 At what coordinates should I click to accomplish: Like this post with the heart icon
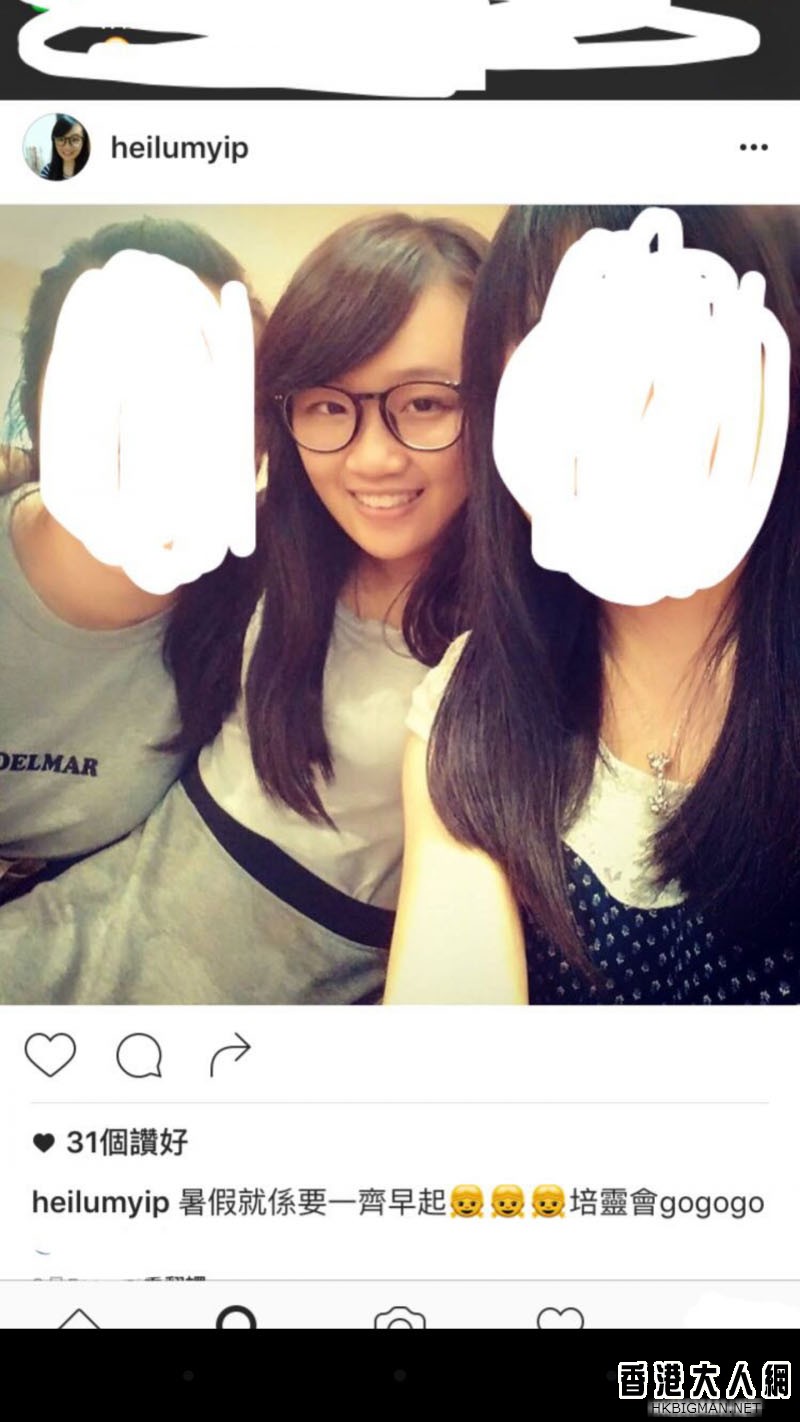50,1055
